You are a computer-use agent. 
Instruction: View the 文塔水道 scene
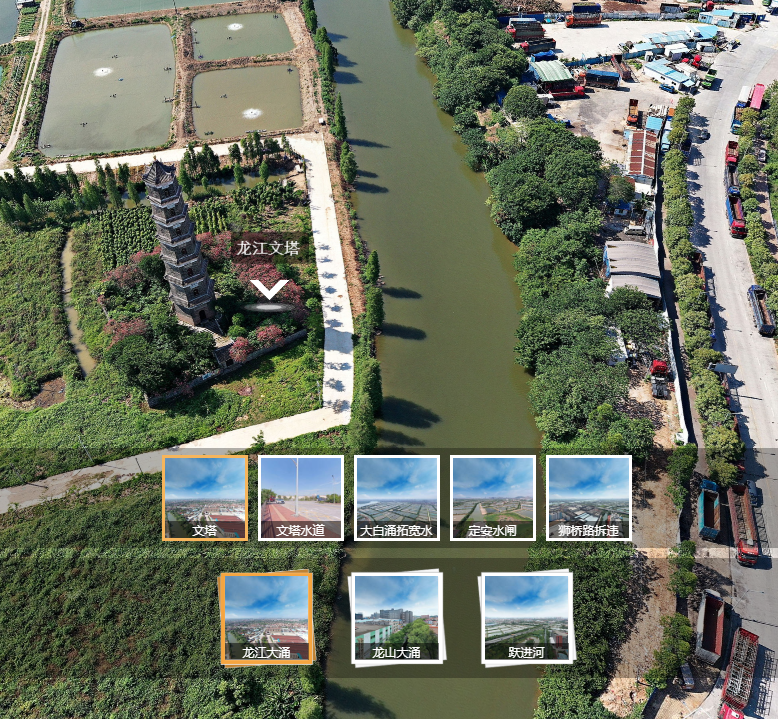[301, 497]
